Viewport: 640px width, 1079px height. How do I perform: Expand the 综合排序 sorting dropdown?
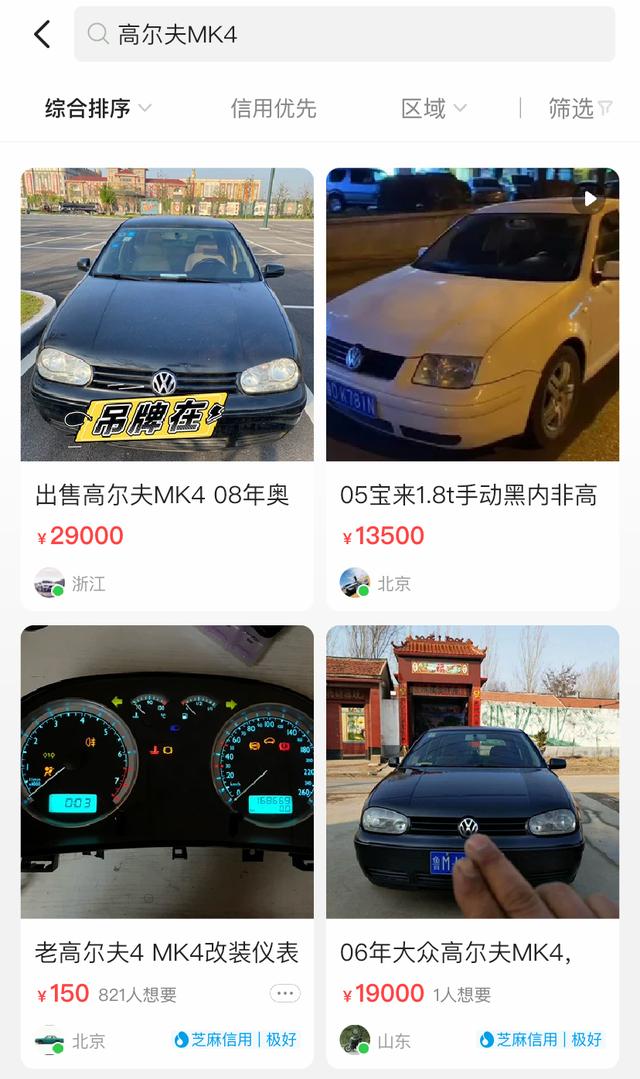click(x=98, y=108)
